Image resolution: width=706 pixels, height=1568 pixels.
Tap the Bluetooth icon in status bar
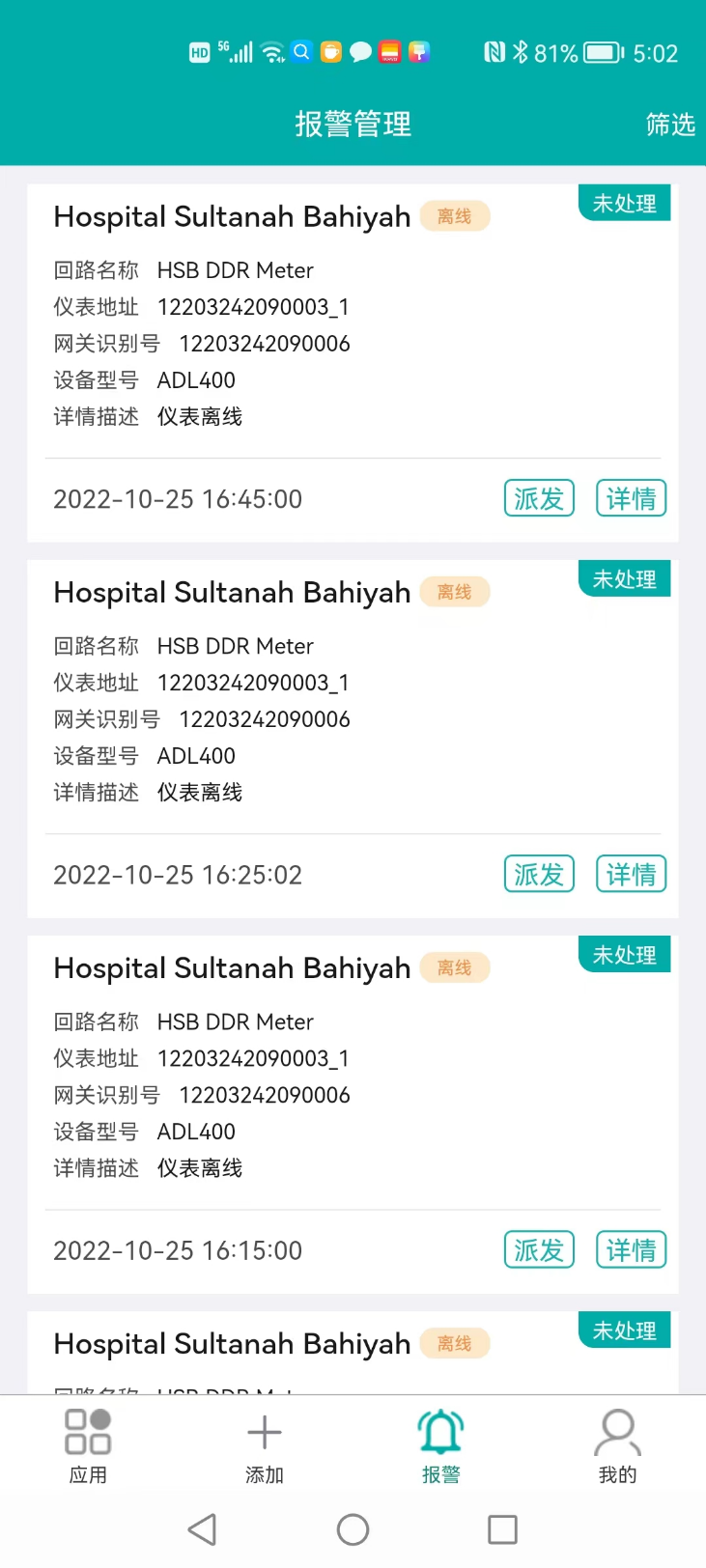coord(522,53)
